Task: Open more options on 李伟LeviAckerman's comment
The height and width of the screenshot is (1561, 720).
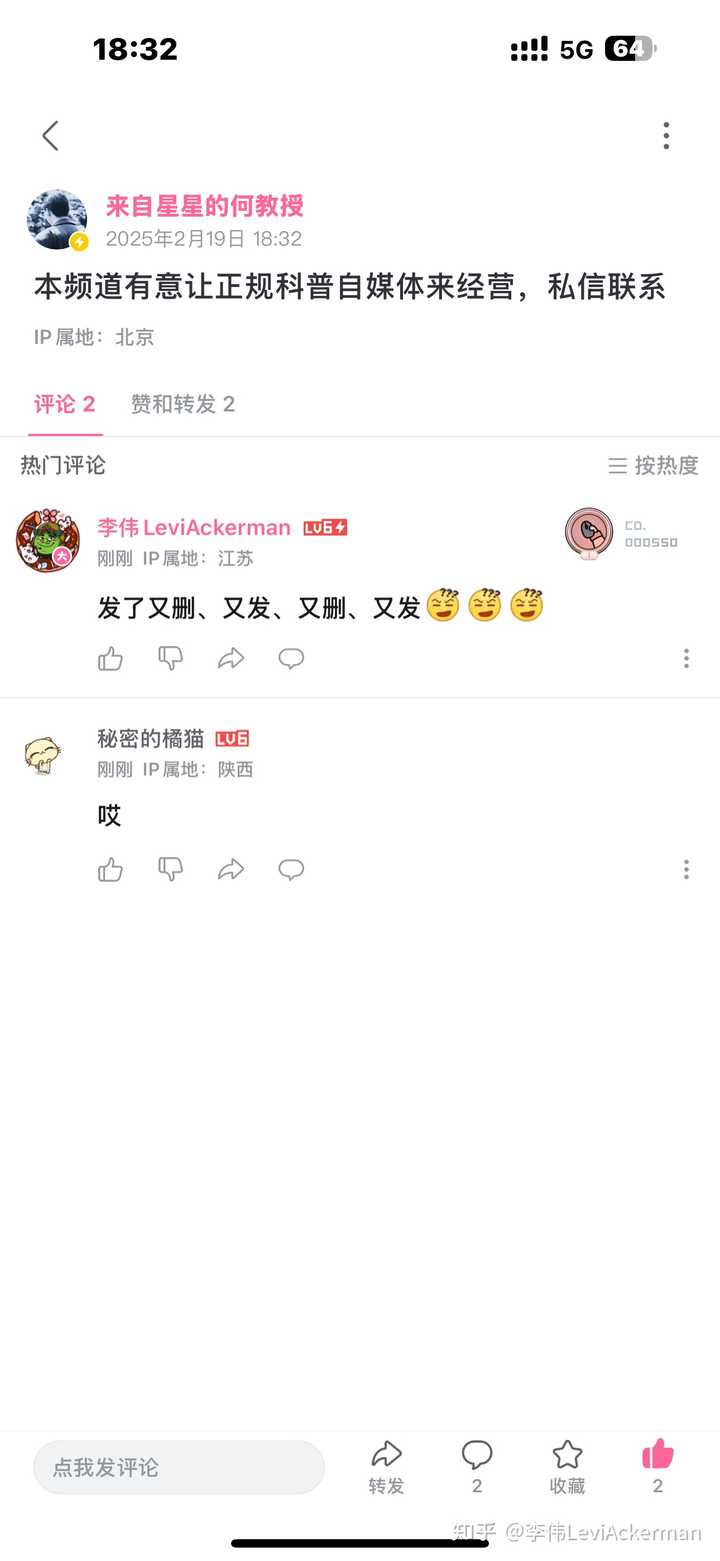Action: click(x=686, y=658)
